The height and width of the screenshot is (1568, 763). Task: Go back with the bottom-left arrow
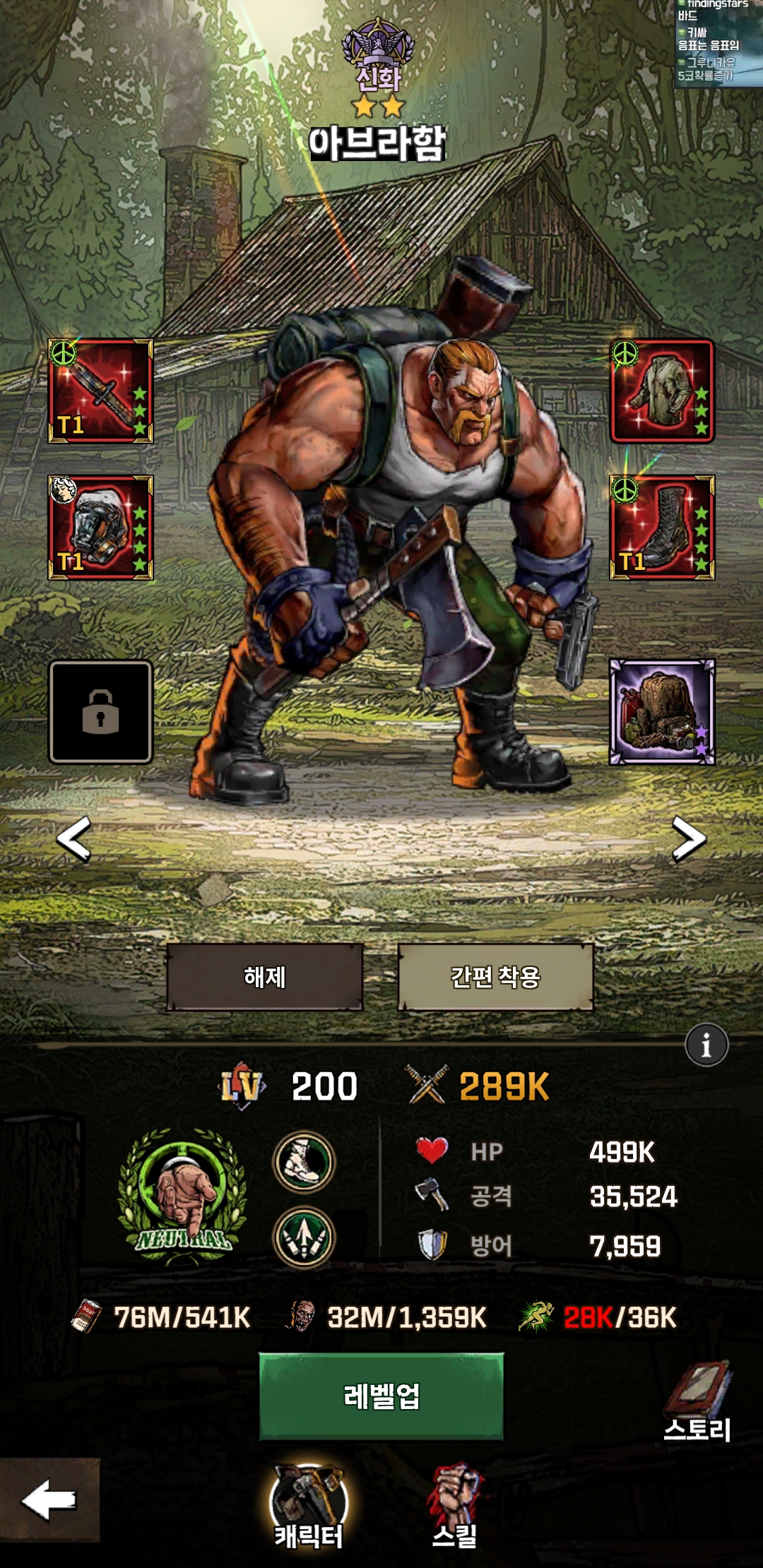click(49, 1500)
